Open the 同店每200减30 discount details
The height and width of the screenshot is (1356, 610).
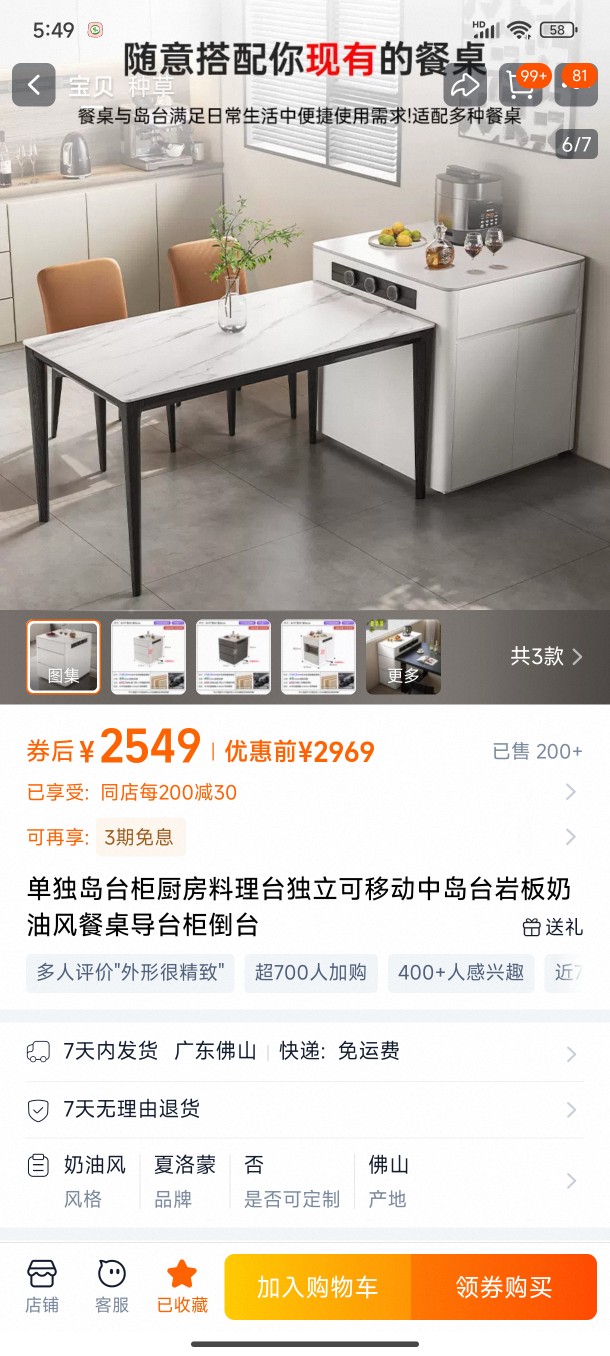click(300, 793)
